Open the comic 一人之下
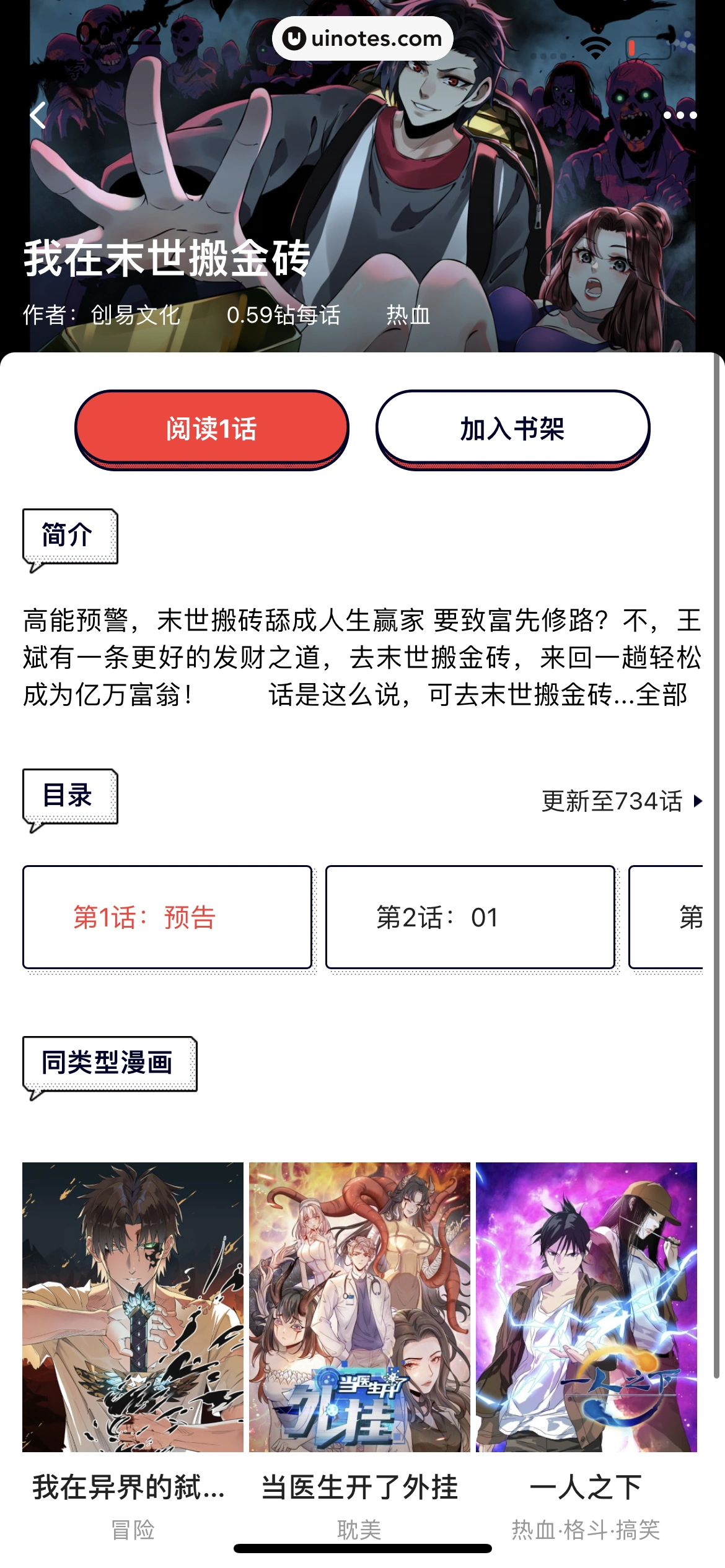Image resolution: width=725 pixels, height=1568 pixels. pyautogui.click(x=586, y=1308)
